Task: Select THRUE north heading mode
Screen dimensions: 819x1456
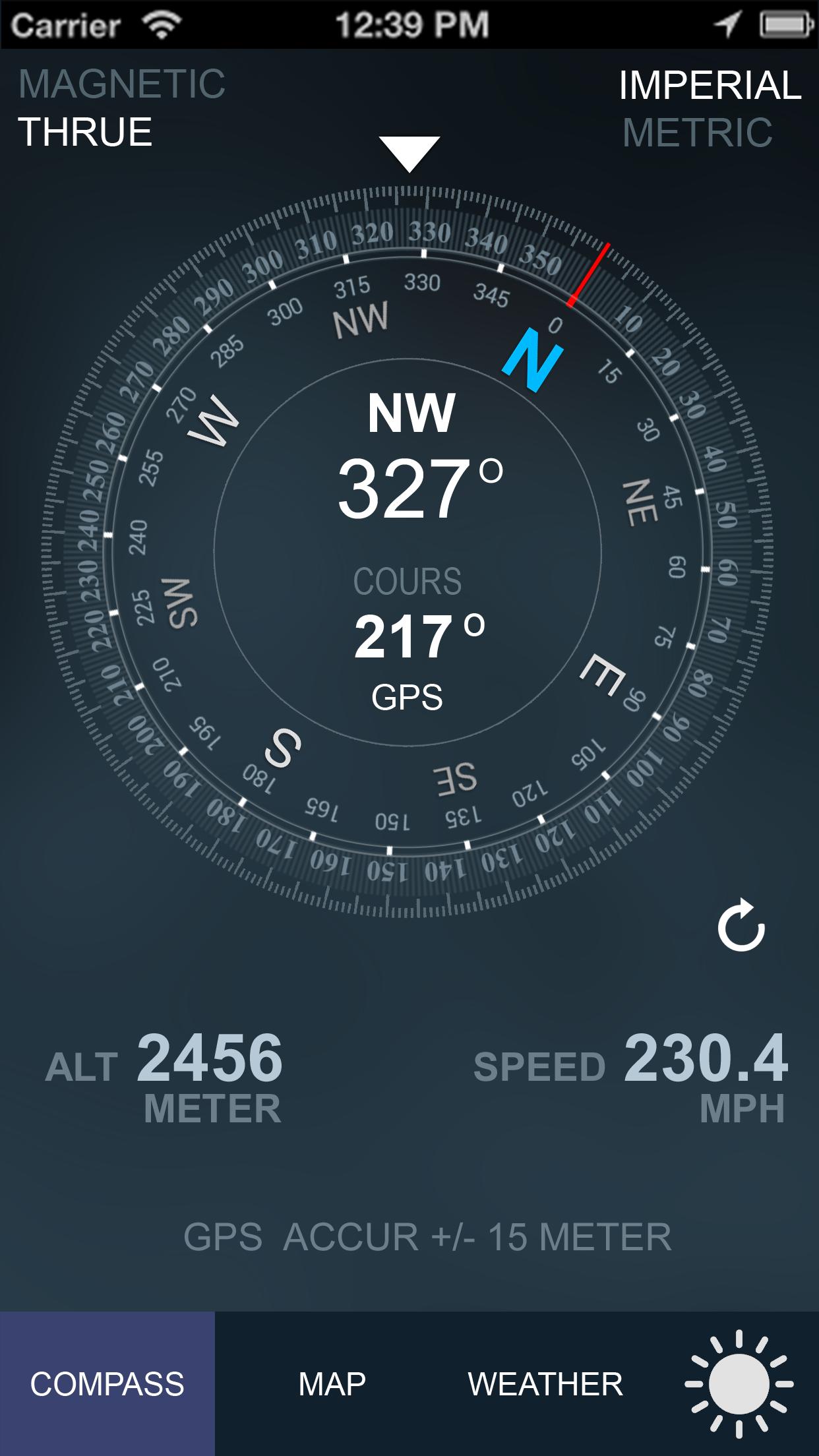Action: [x=86, y=132]
